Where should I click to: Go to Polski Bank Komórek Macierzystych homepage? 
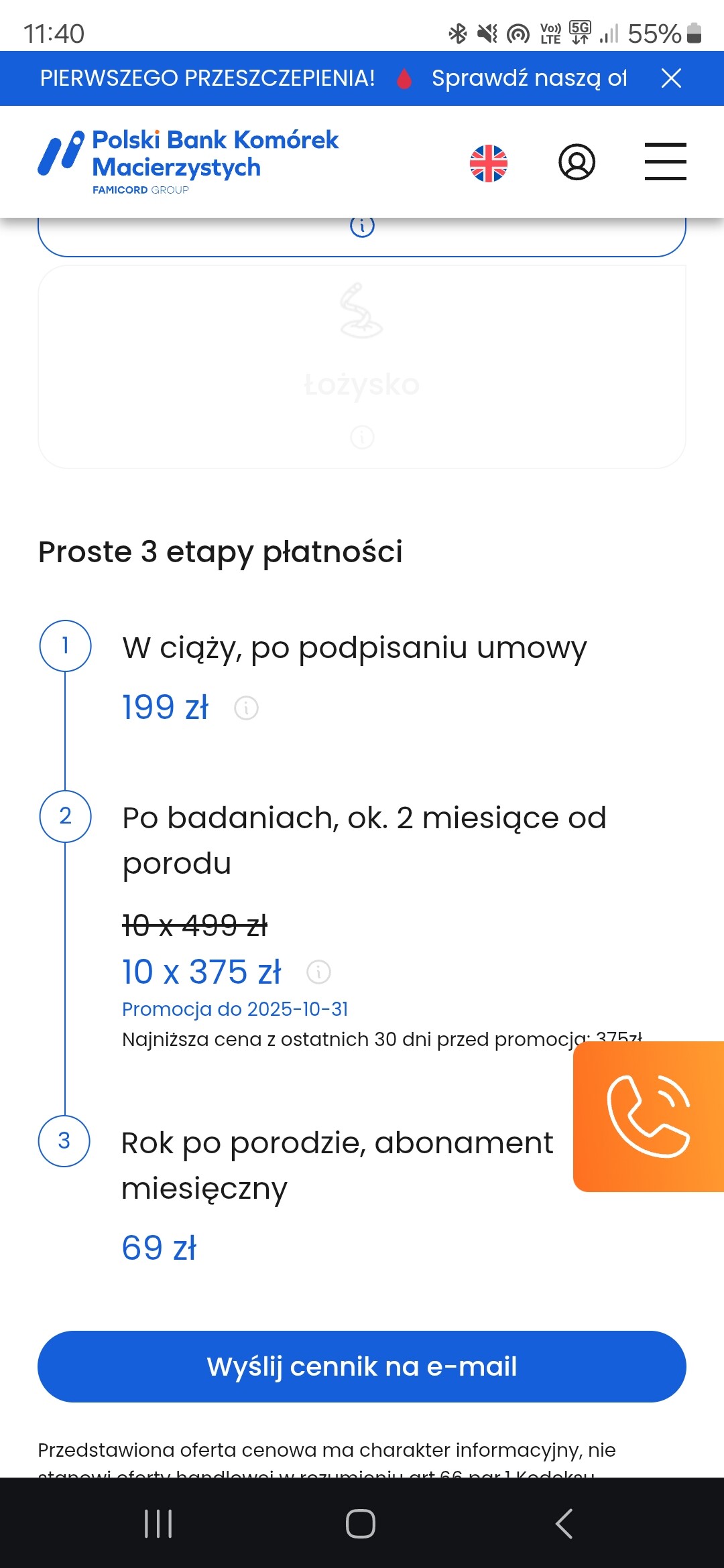tap(188, 161)
